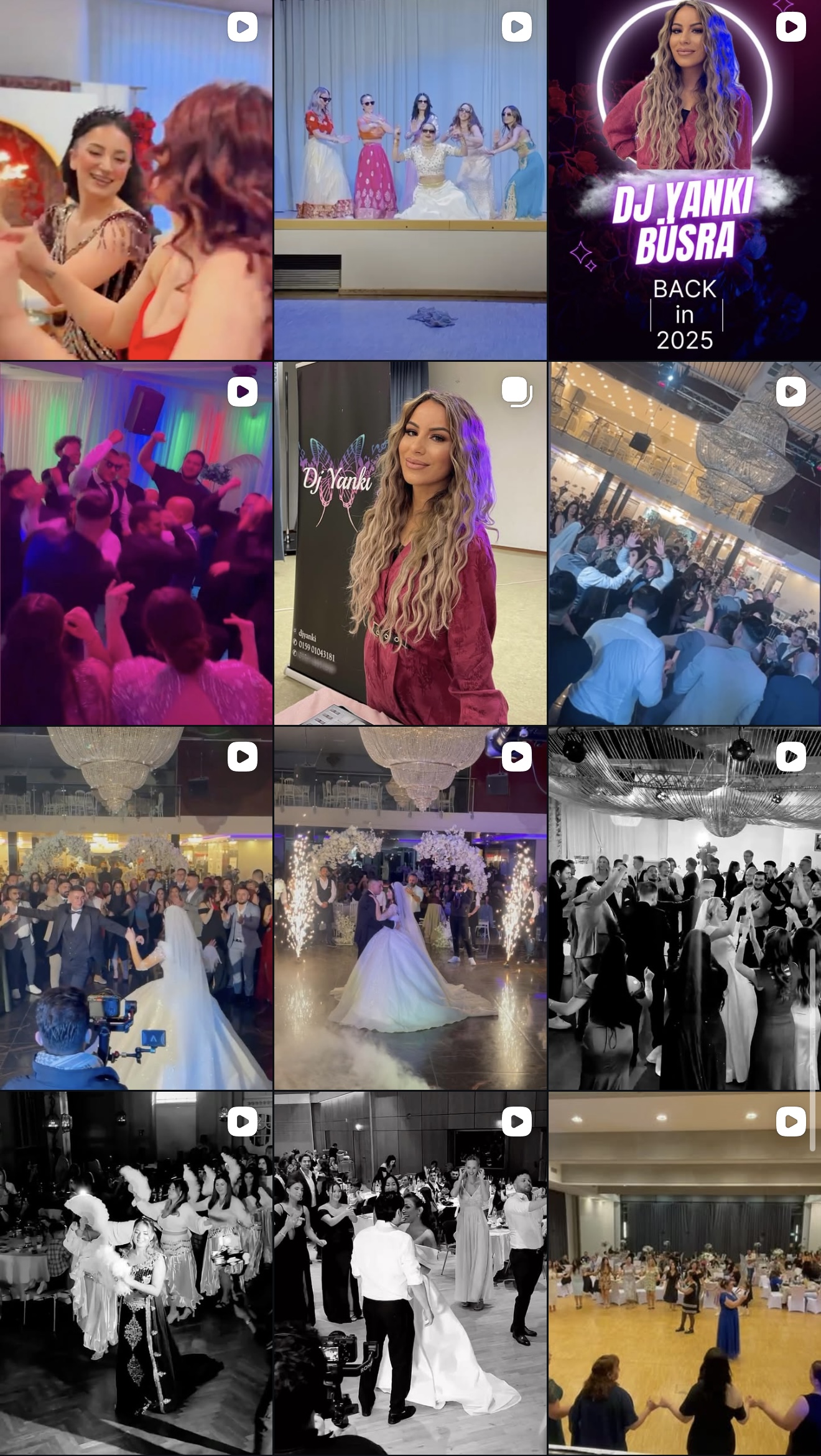The width and height of the screenshot is (821, 1456).
Task: Open the reel with the pink-lit dancing crowd
Action: 136,544
